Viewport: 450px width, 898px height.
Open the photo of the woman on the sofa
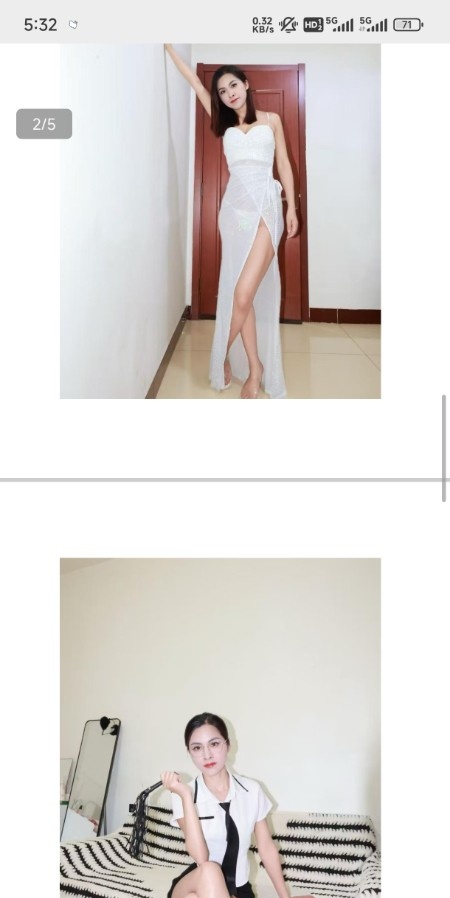pos(220,728)
